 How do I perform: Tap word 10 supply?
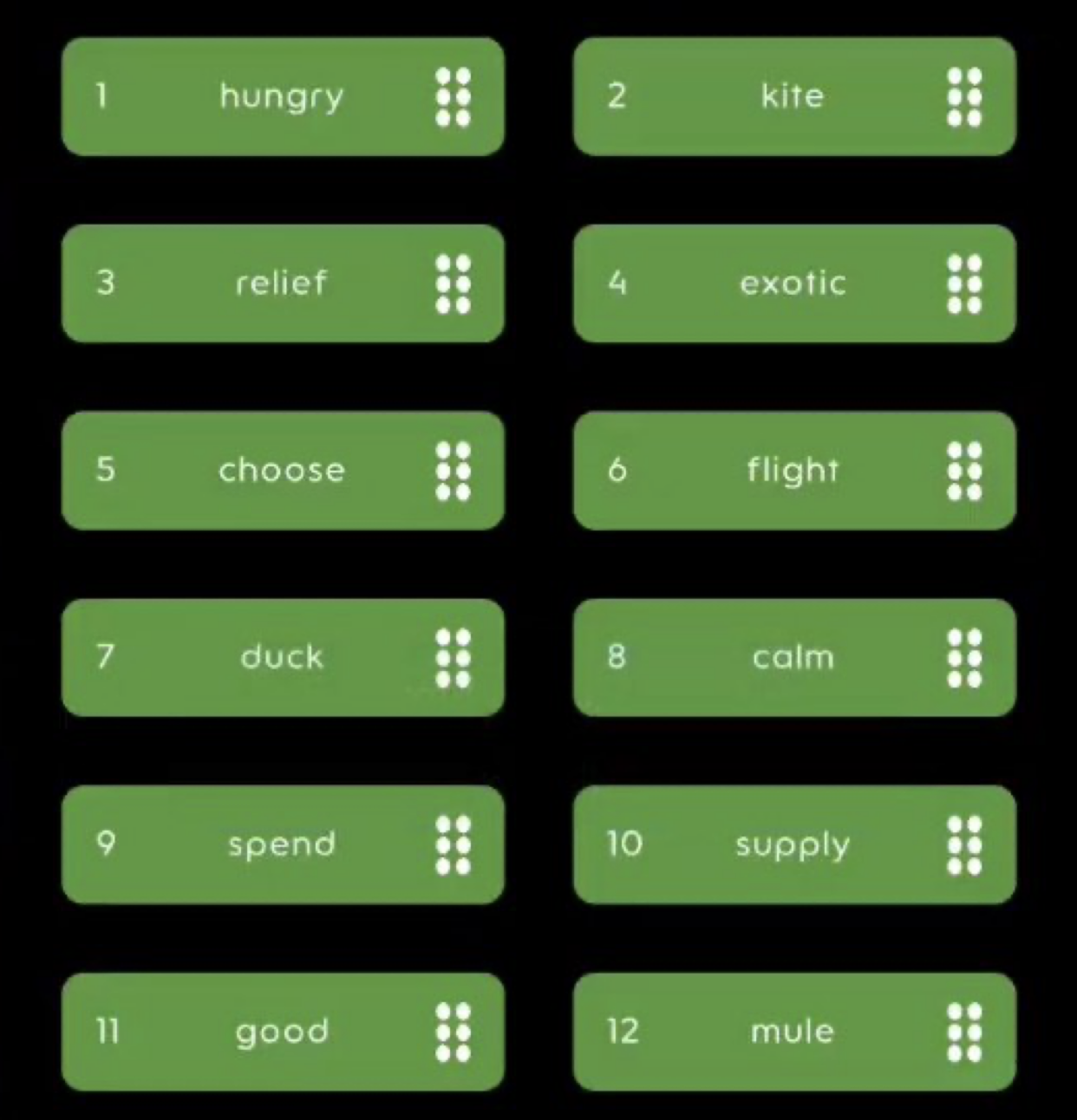point(793,845)
